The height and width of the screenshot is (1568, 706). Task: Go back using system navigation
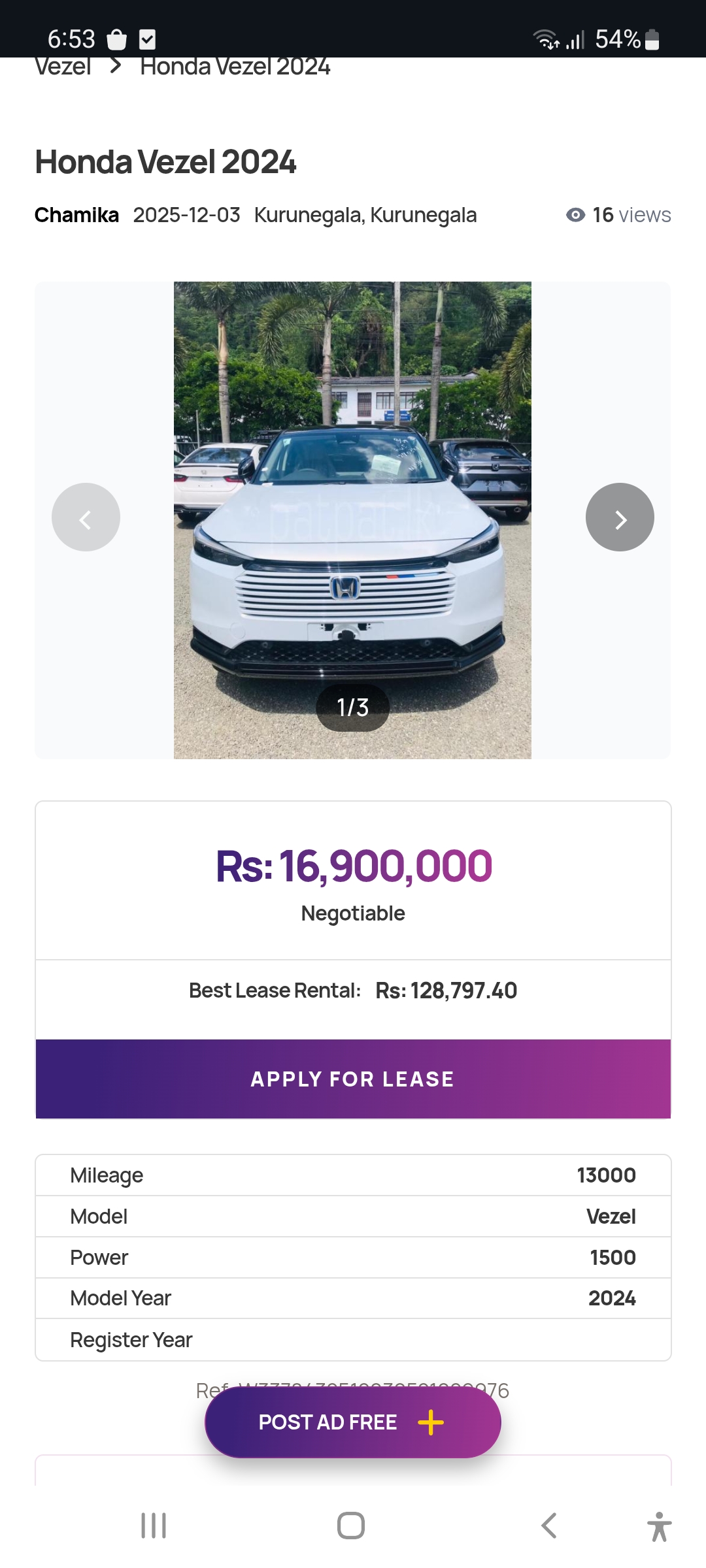pyautogui.click(x=549, y=1526)
